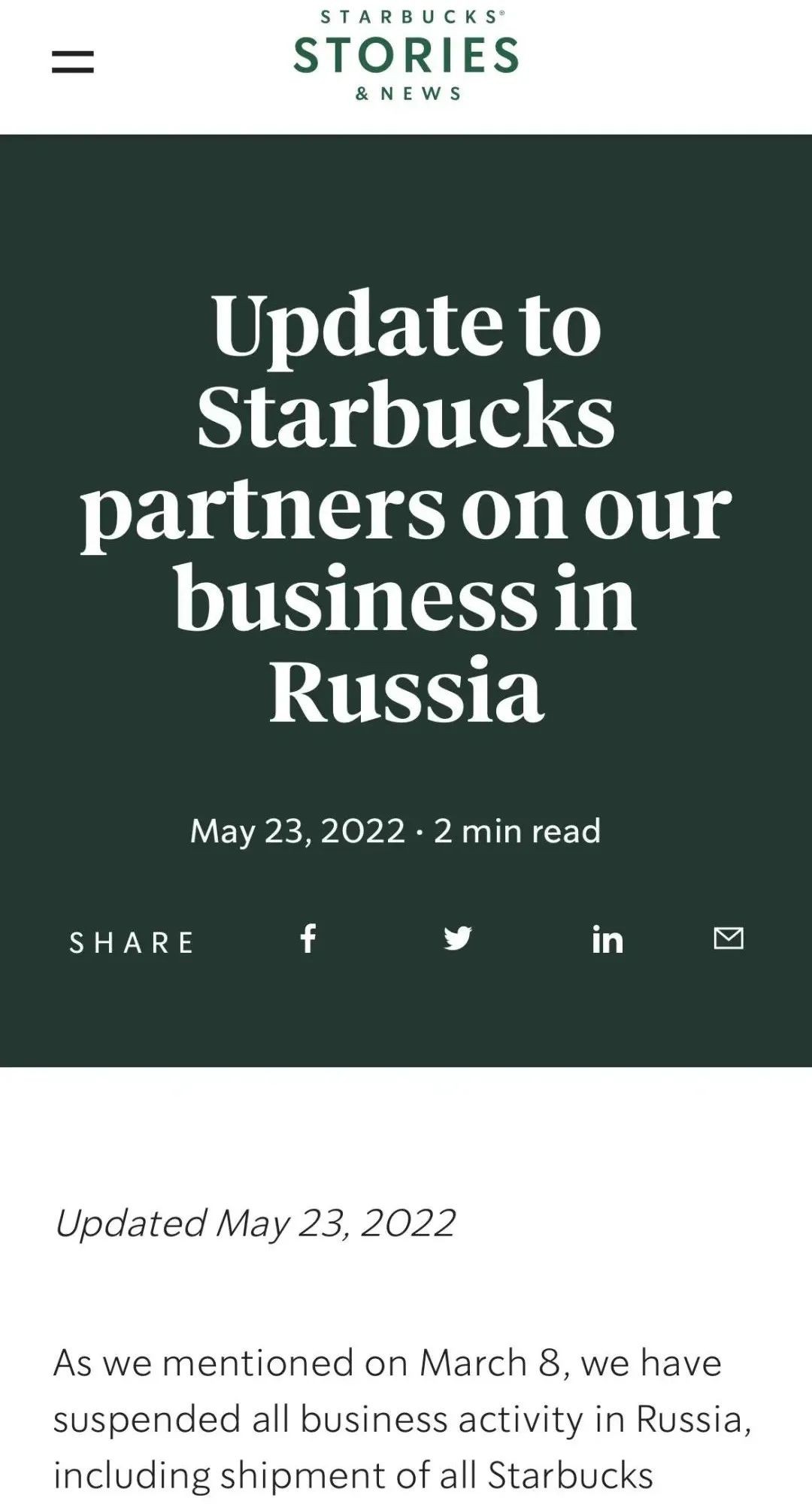
Task: Share article on Facebook
Action: [308, 938]
